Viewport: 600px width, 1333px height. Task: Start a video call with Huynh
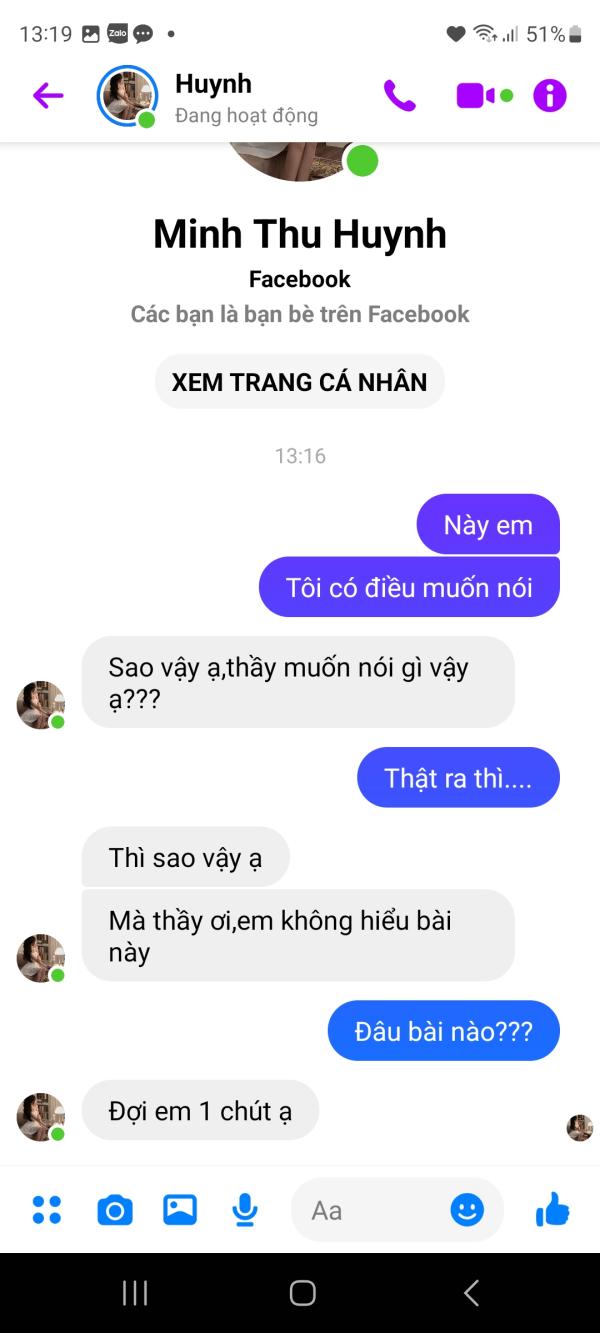pos(476,96)
